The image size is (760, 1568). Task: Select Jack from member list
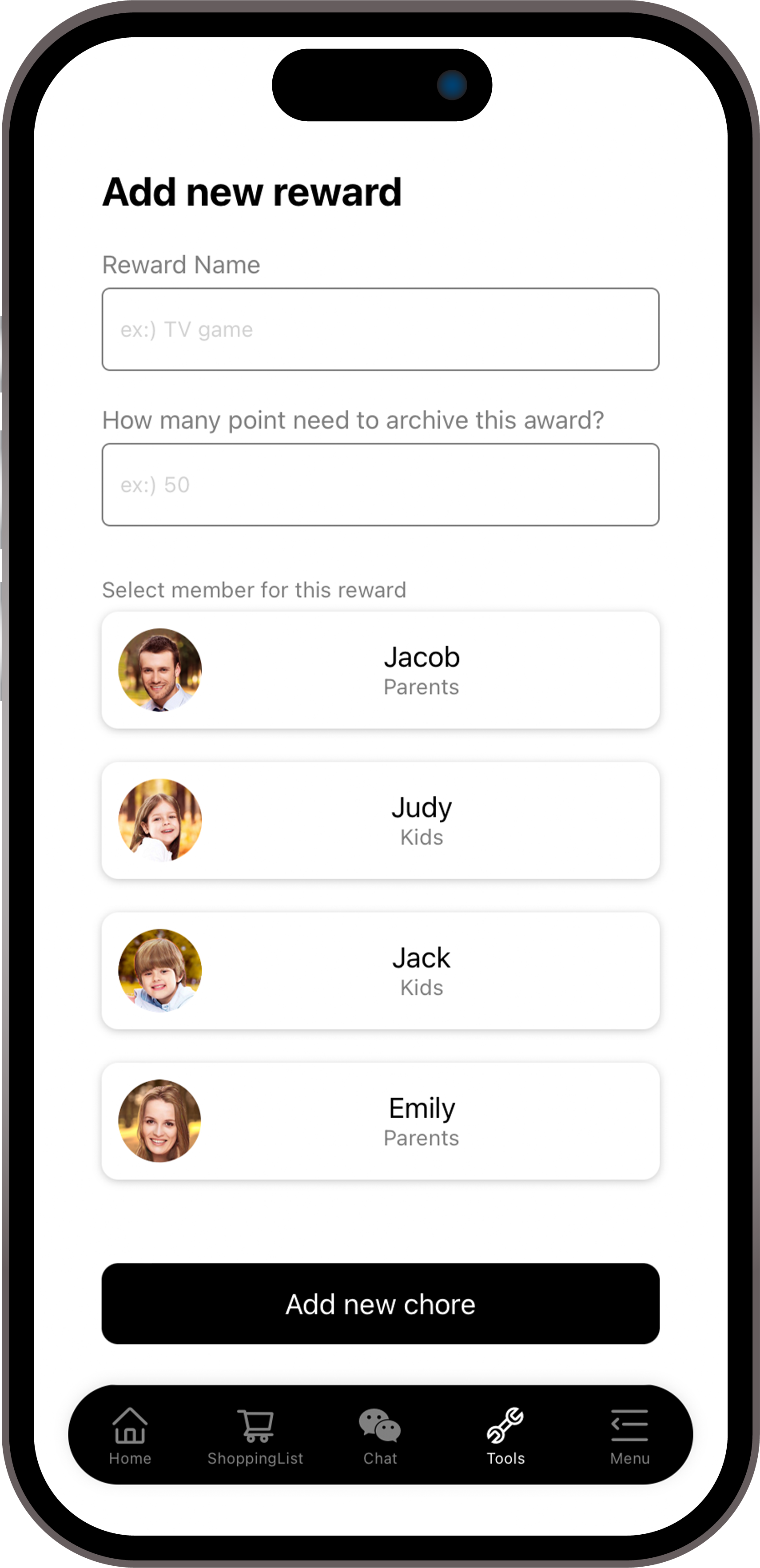(380, 970)
